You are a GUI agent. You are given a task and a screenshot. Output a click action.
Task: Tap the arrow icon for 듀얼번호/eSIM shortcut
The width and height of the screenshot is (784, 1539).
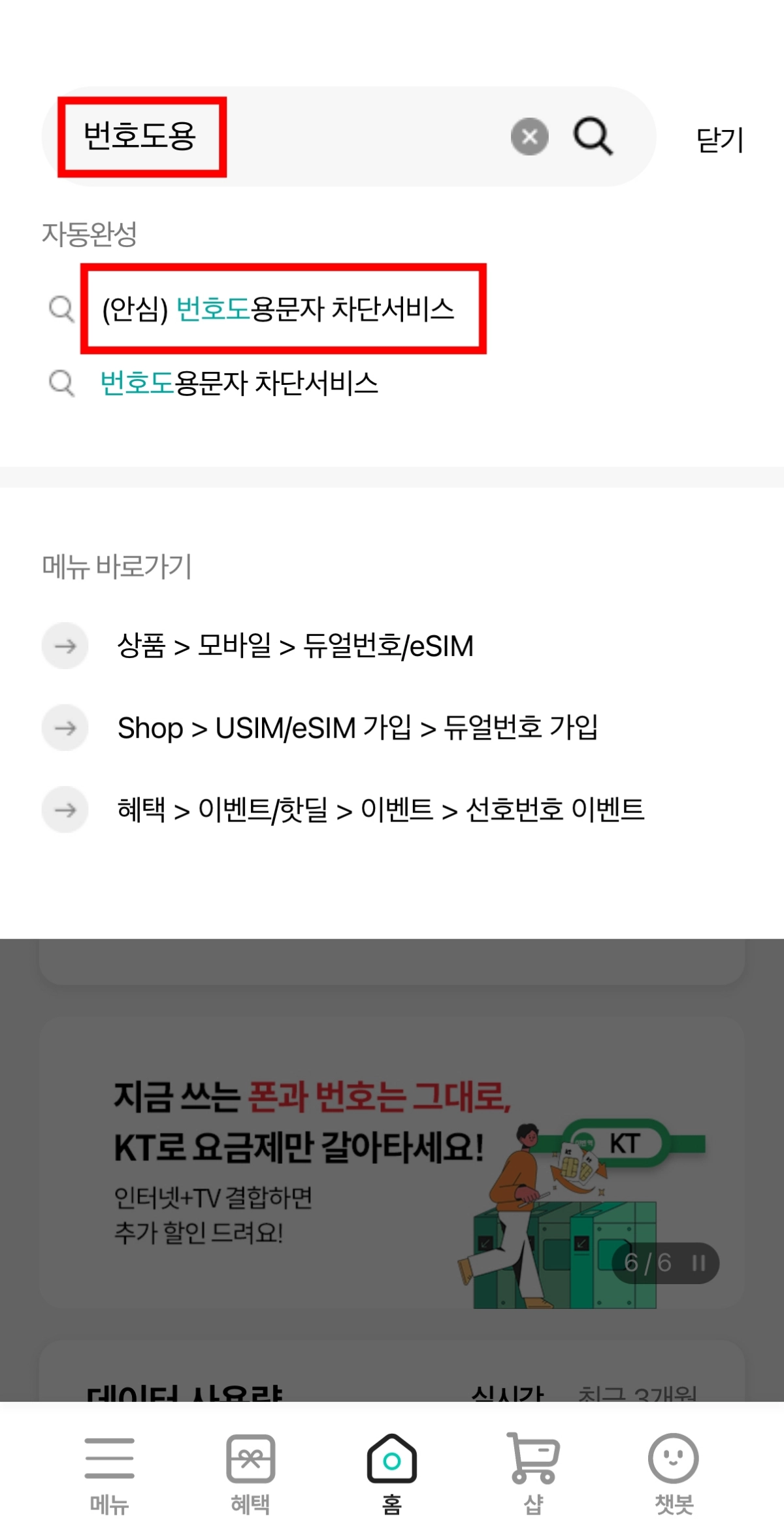tap(65, 646)
